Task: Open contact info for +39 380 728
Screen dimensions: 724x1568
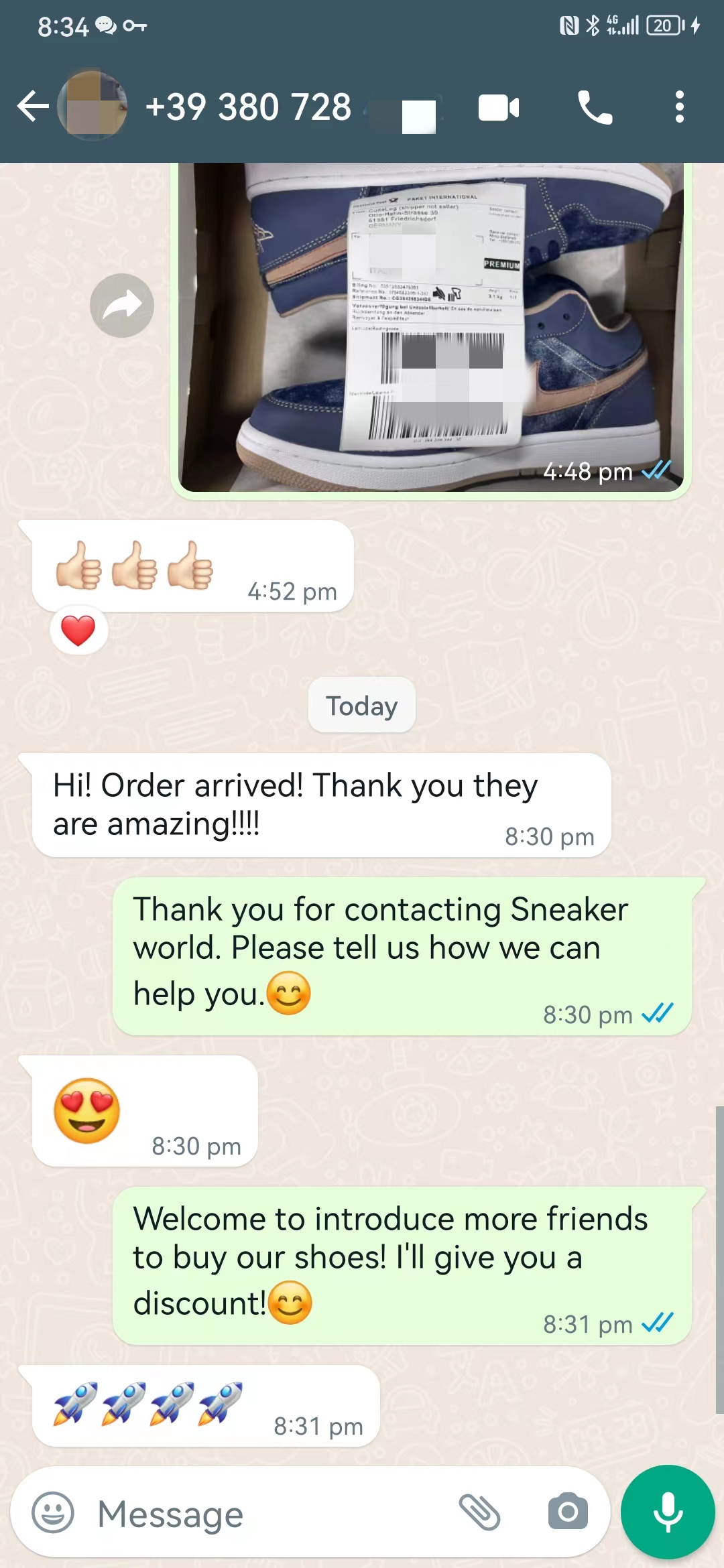Action: point(248,107)
